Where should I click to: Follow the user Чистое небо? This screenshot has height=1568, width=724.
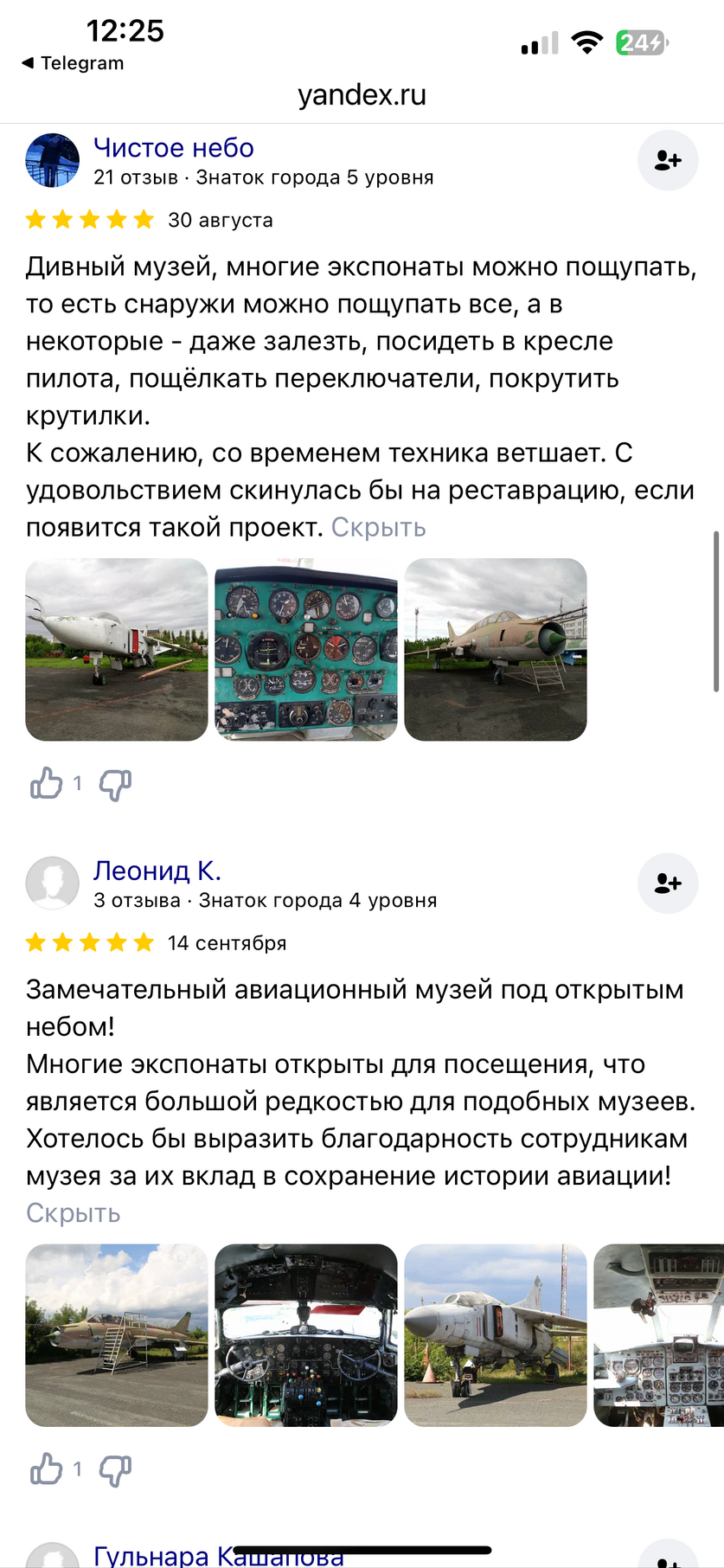click(x=667, y=160)
